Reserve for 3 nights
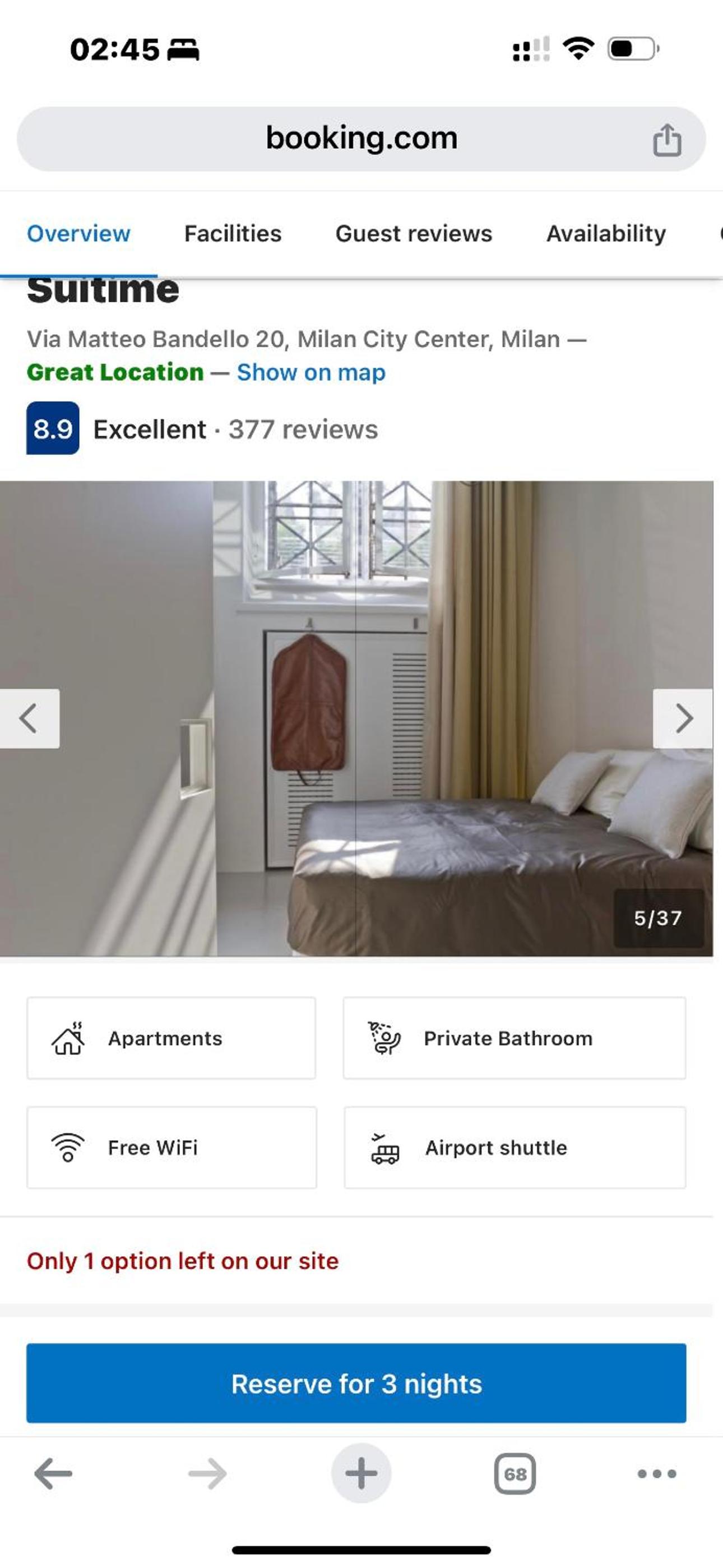The width and height of the screenshot is (723, 1568). [x=356, y=1383]
